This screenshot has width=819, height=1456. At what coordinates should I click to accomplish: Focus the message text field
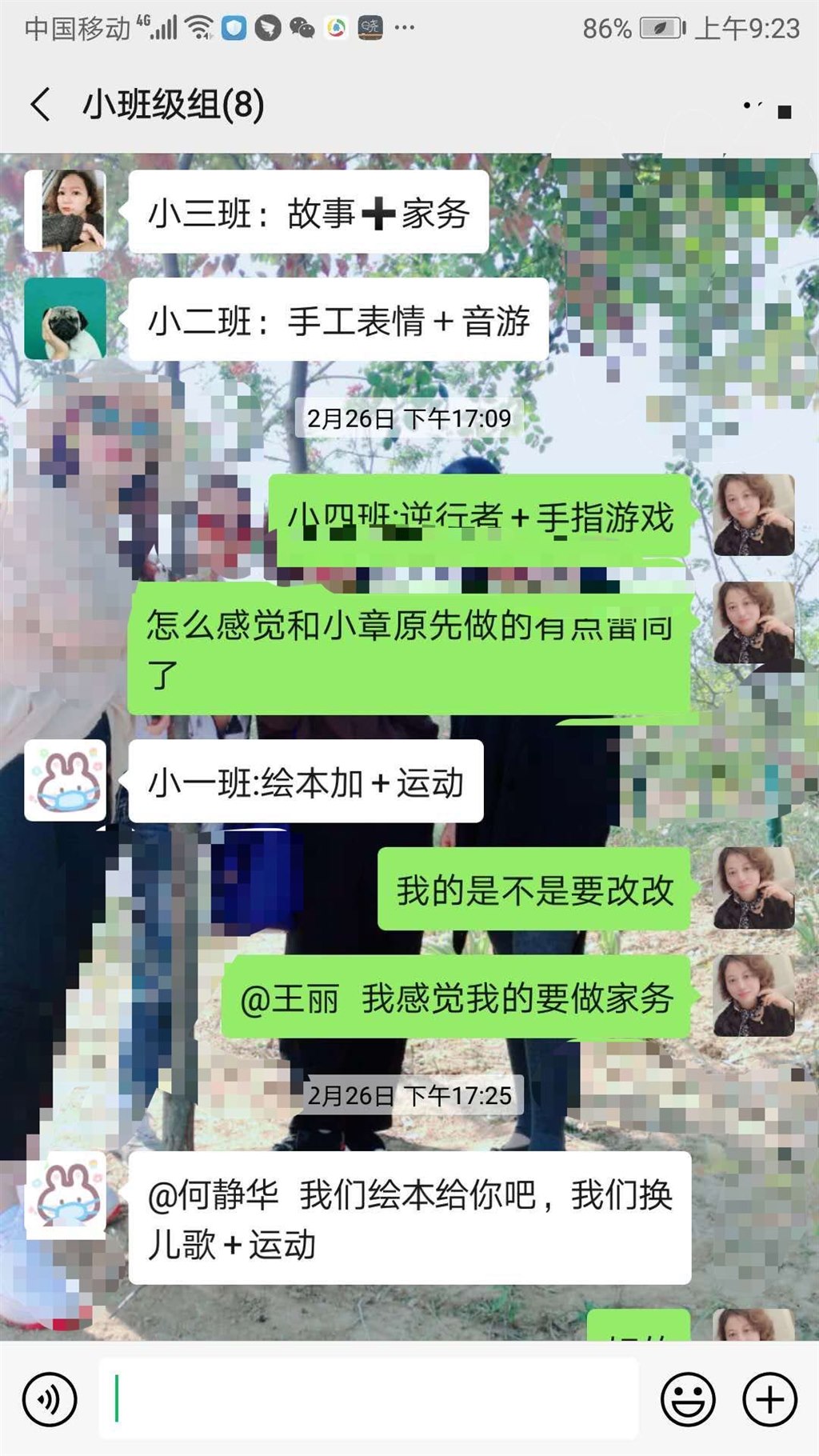(368, 1399)
